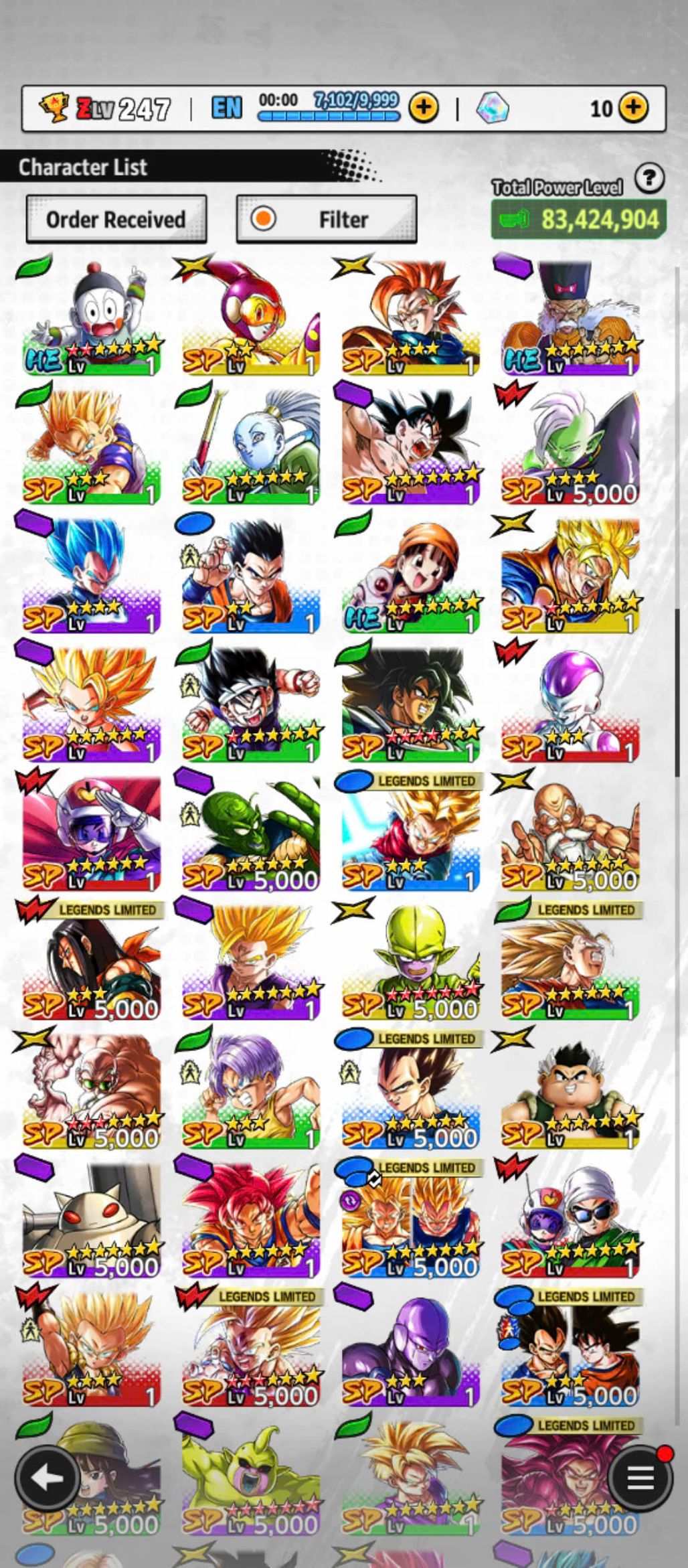Screen dimensions: 688x1568
Task: Select the Legends Limited Vegeta card
Action: 410,1091
